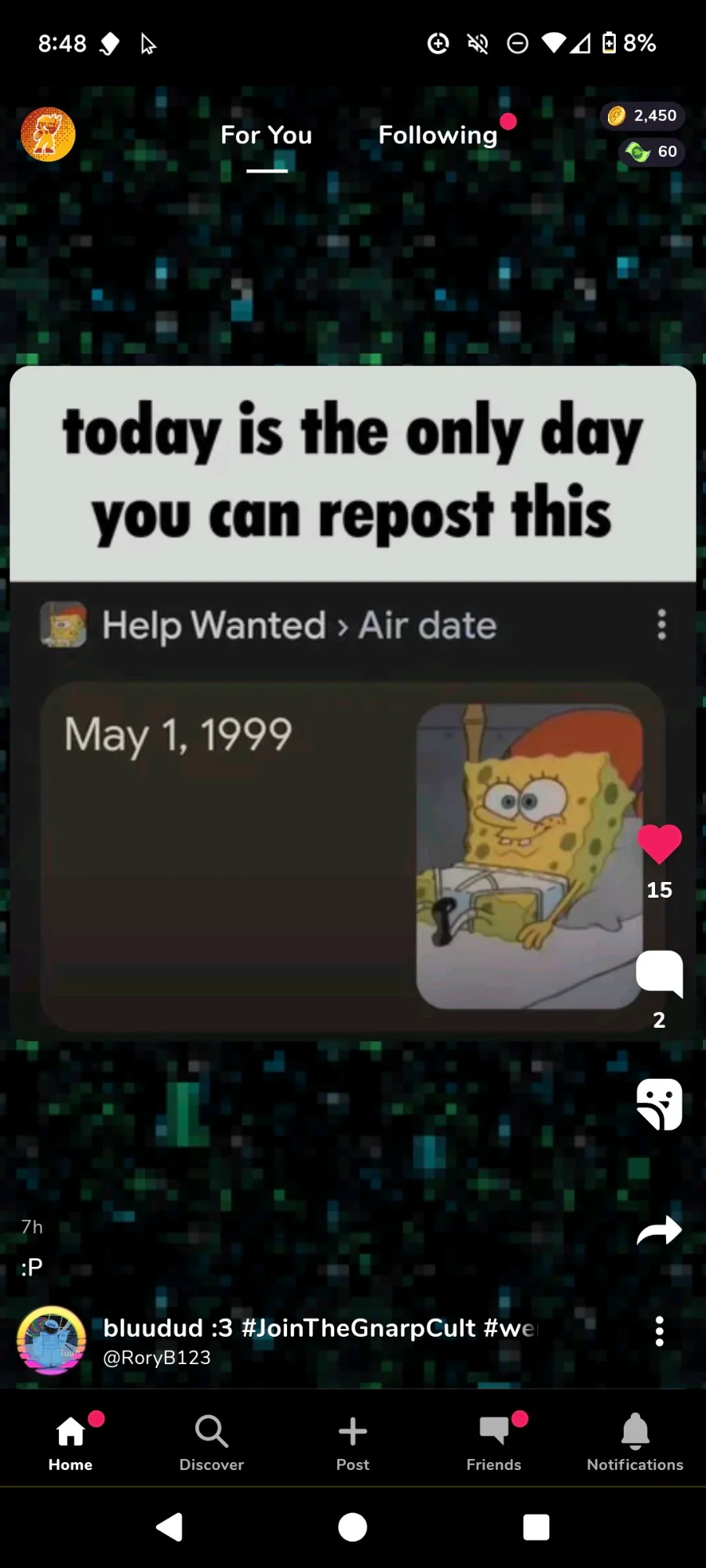Open the post's three-dot overflow menu
This screenshot has height=1568, width=706.
click(660, 1331)
